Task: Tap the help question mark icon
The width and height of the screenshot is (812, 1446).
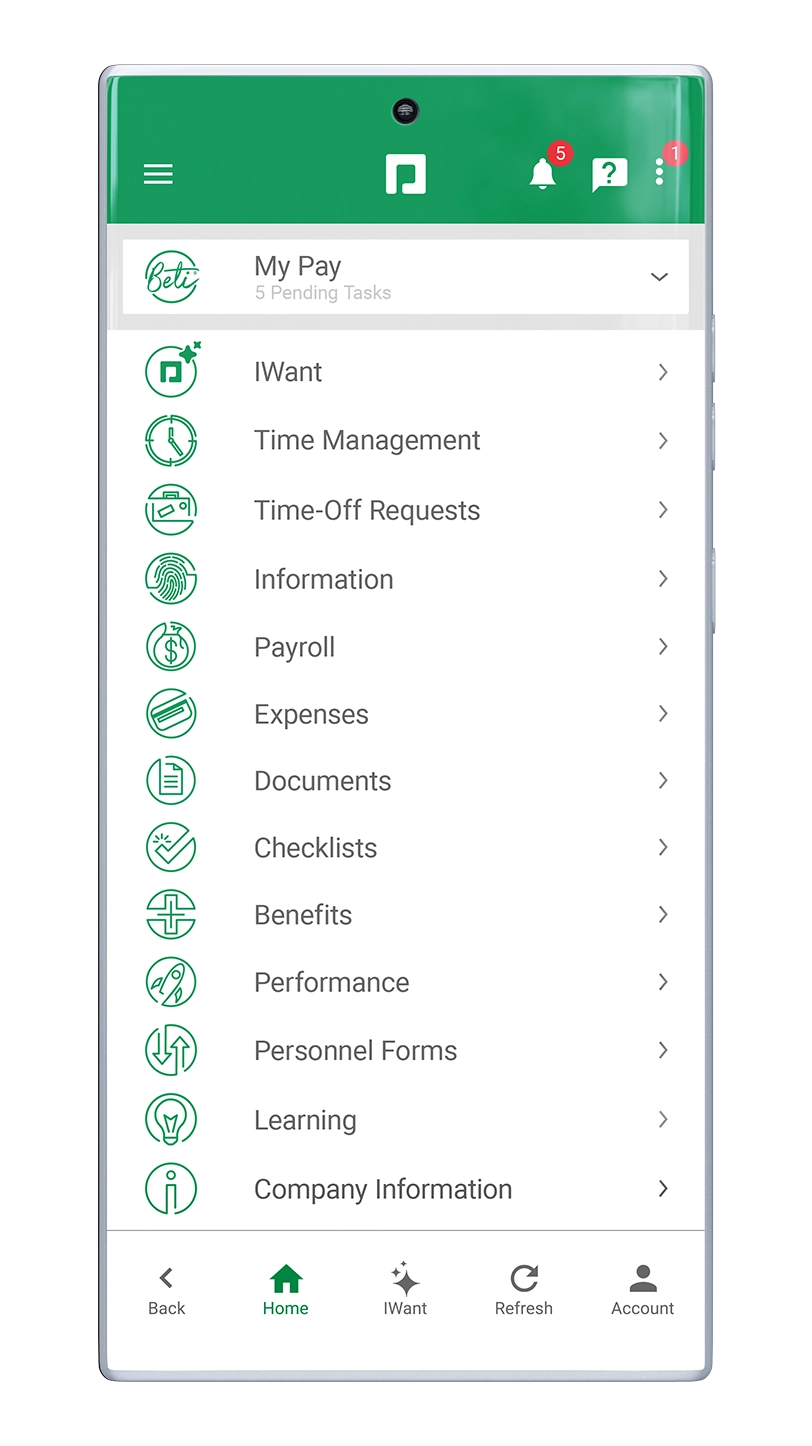Action: 609,175
